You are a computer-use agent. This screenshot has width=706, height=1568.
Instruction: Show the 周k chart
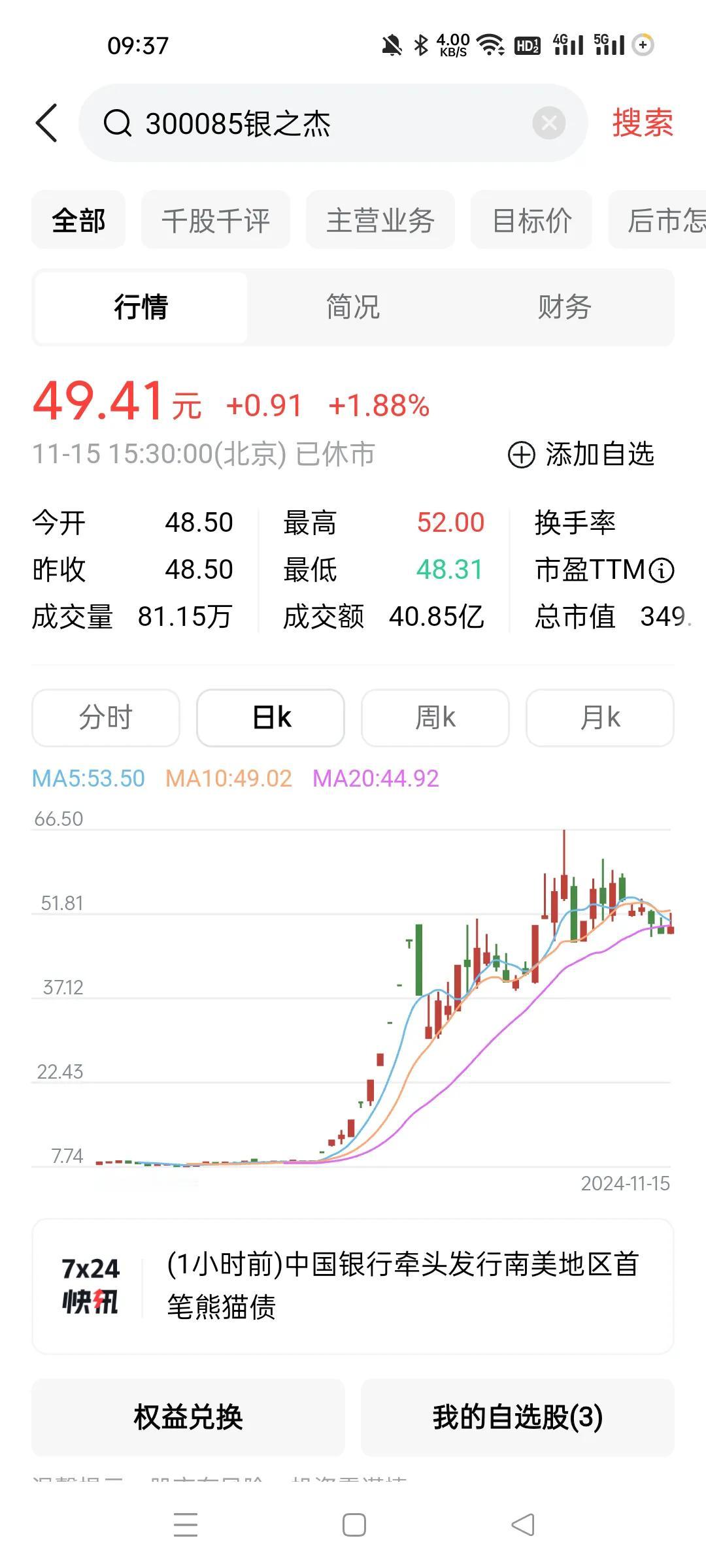pos(435,717)
